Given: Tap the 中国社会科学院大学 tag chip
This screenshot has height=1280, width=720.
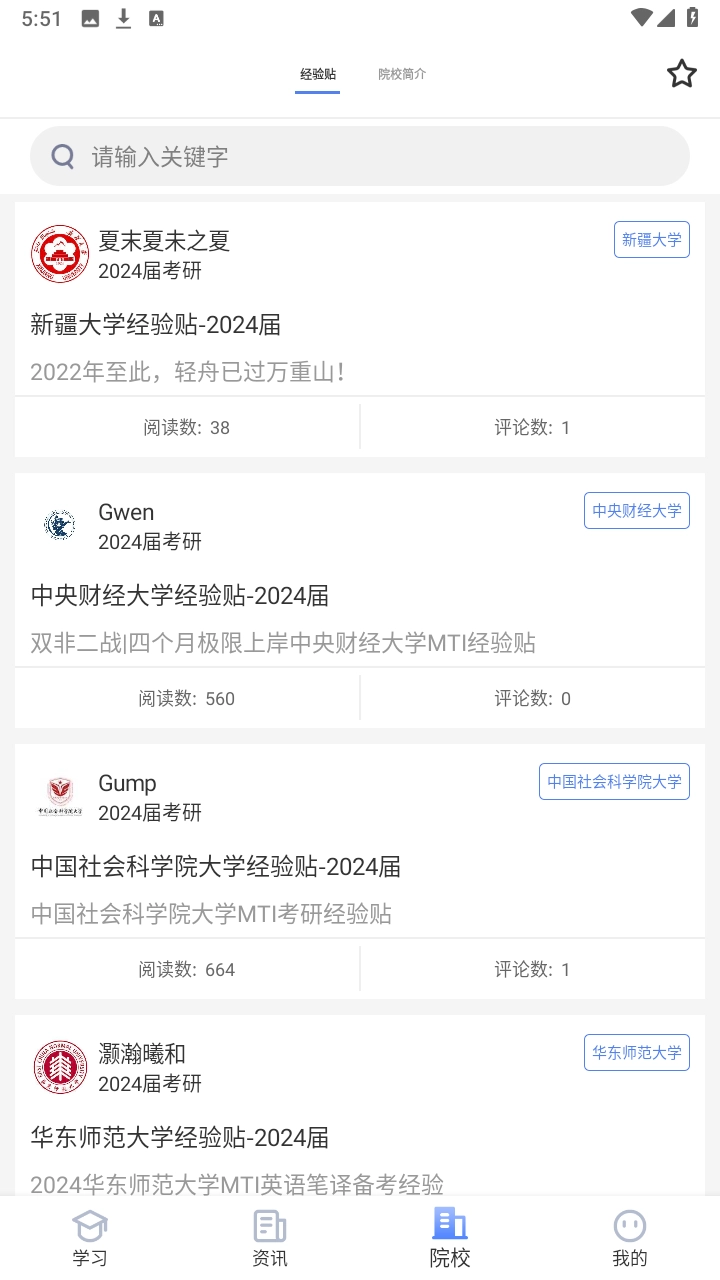Looking at the screenshot, I should [x=614, y=782].
